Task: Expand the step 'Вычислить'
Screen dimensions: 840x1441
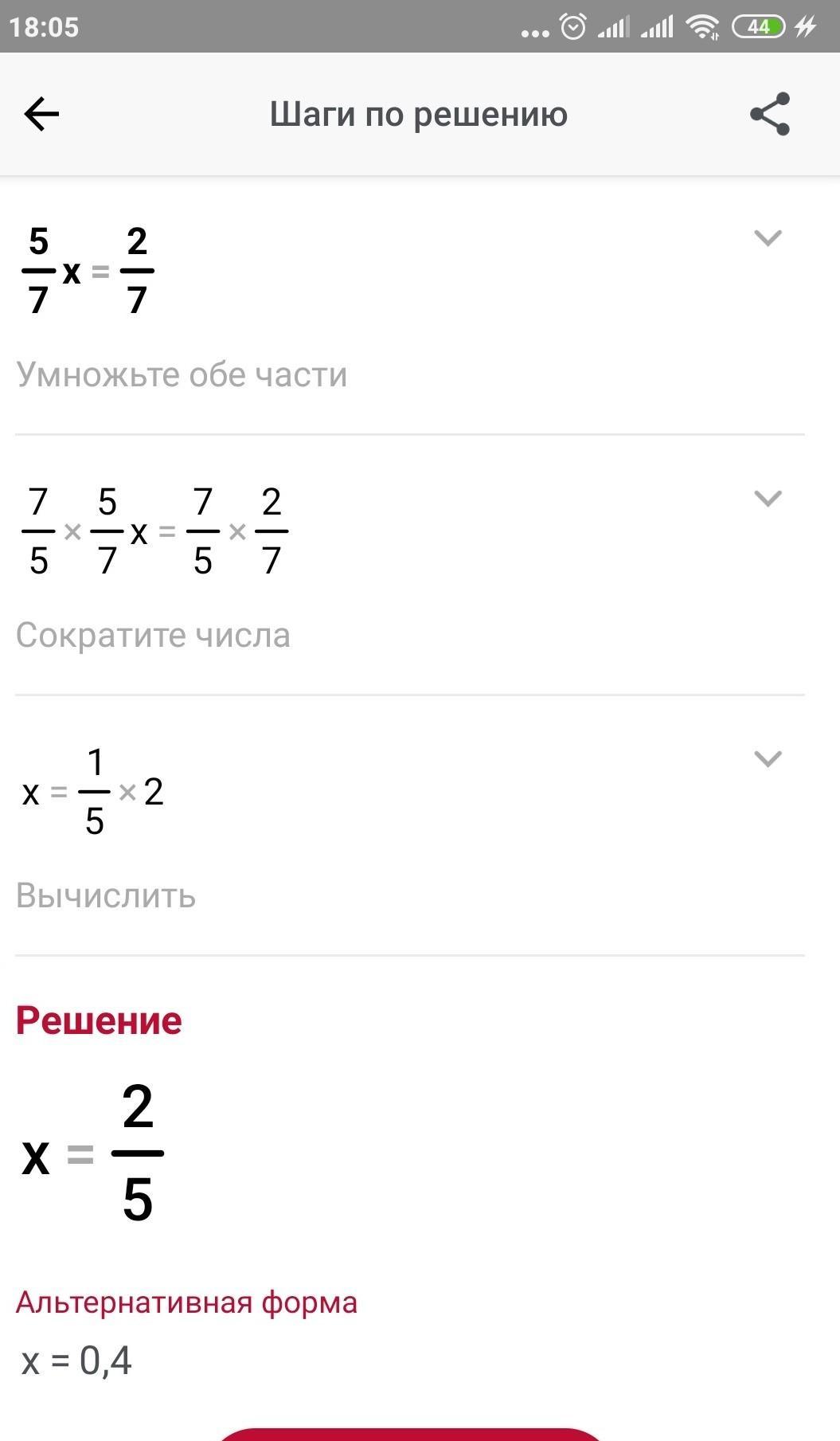Action: [768, 758]
